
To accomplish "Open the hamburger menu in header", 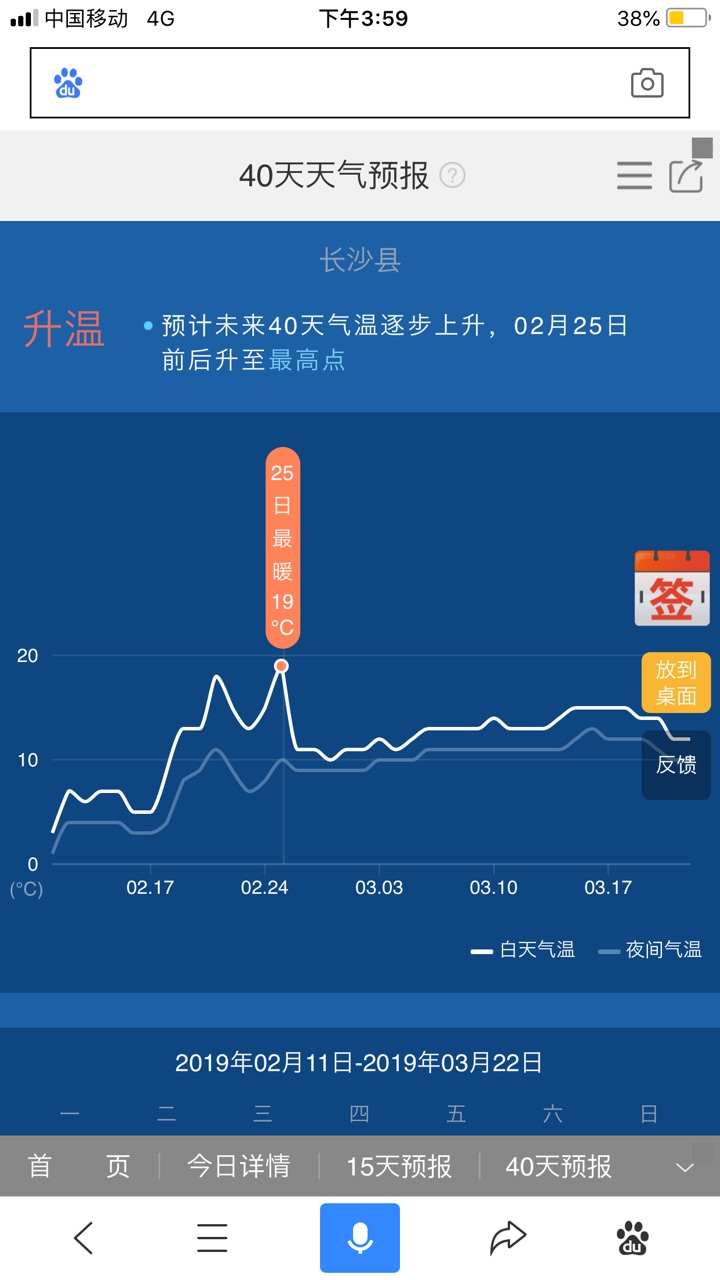I will (x=634, y=175).
